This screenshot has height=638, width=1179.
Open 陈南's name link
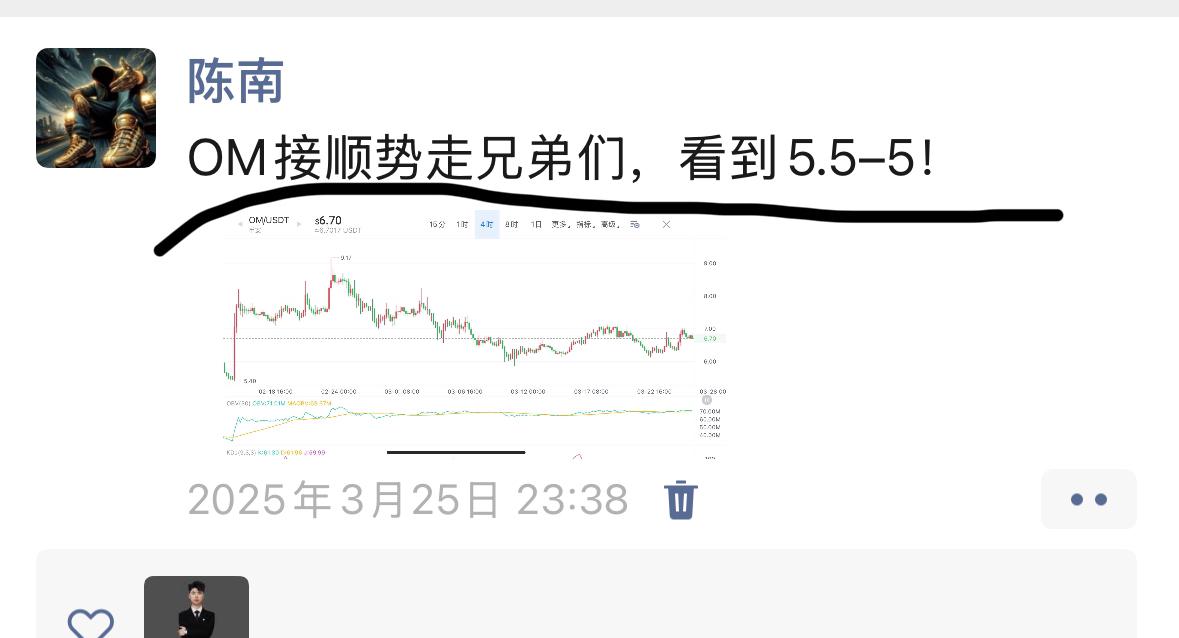coord(236,81)
